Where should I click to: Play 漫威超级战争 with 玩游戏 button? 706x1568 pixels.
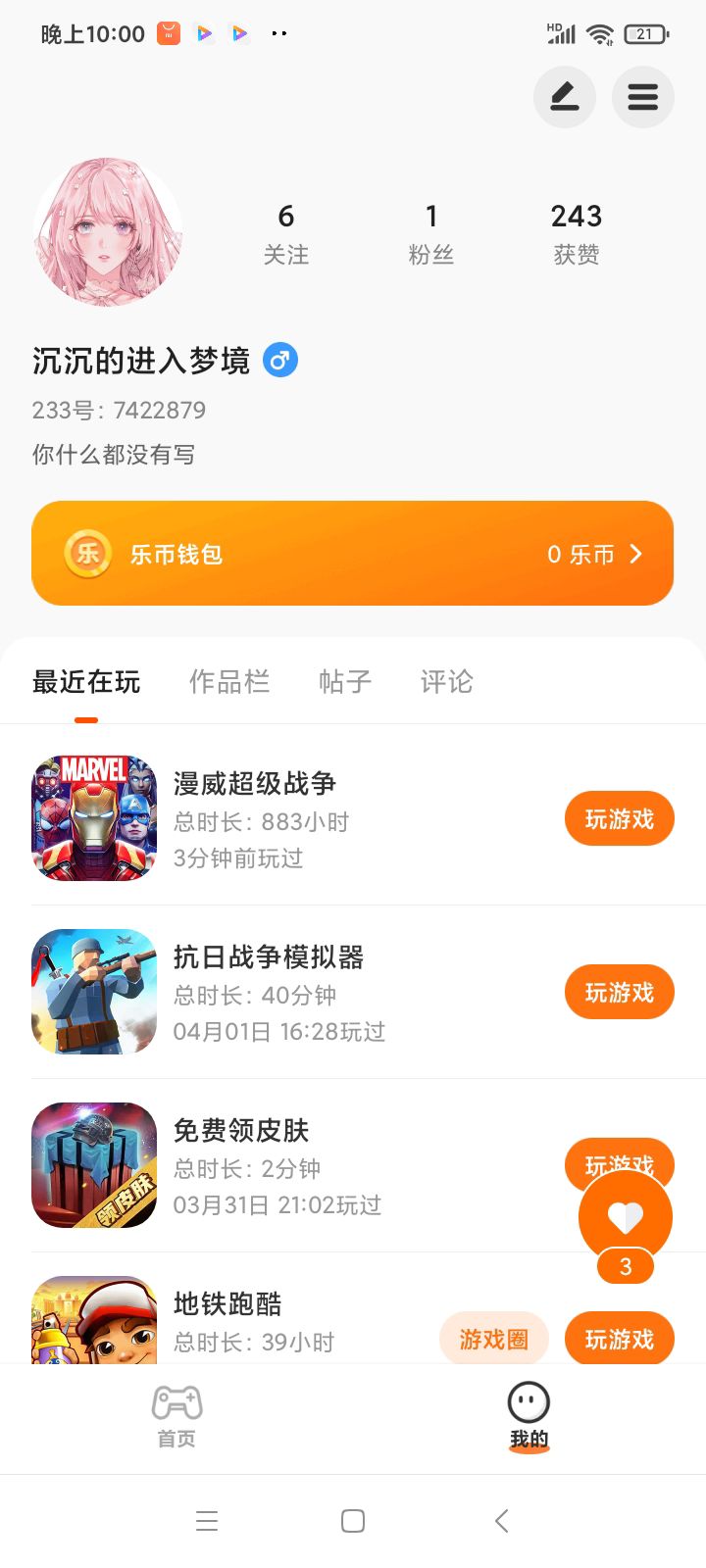click(619, 819)
